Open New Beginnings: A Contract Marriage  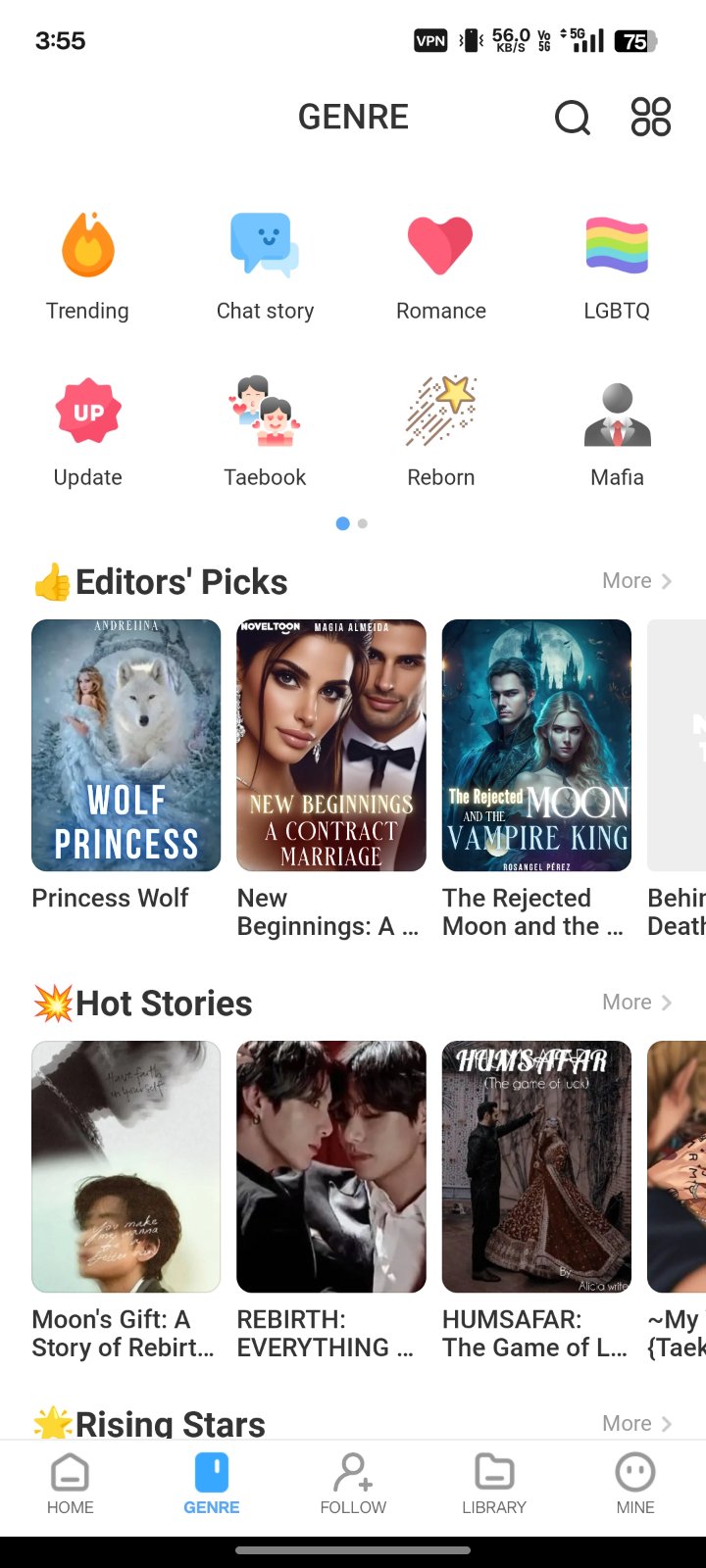(331, 780)
